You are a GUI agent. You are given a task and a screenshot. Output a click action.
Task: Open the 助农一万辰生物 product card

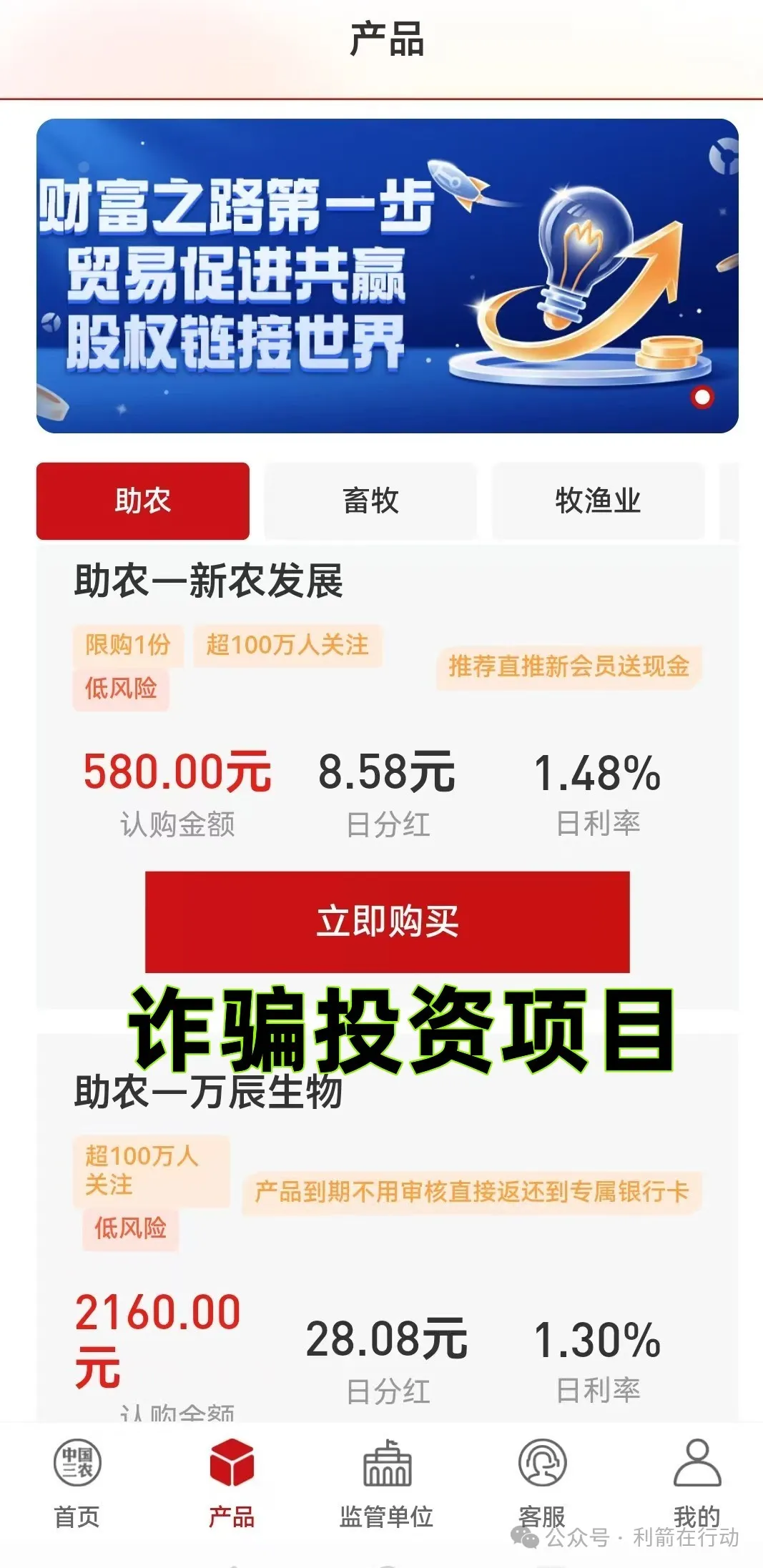click(x=208, y=1093)
